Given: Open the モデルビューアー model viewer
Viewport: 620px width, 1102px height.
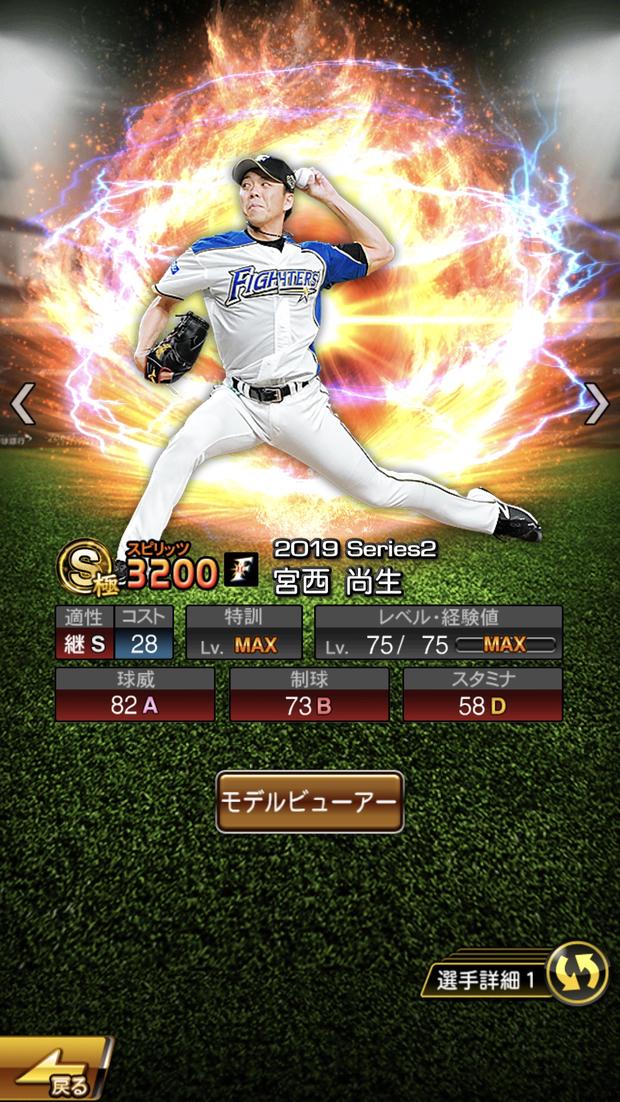Looking at the screenshot, I should pyautogui.click(x=310, y=802).
